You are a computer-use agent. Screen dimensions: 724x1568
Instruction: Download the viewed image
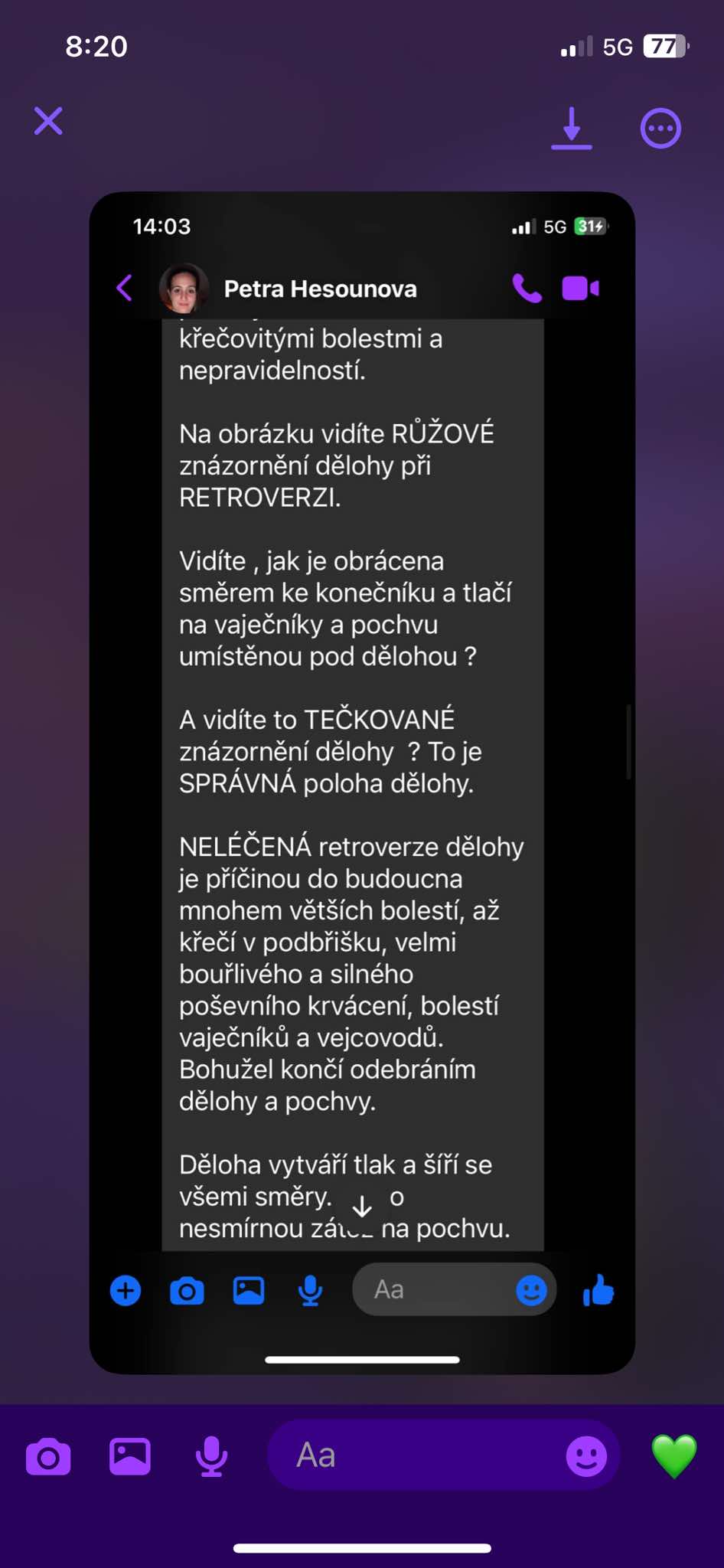tap(572, 127)
